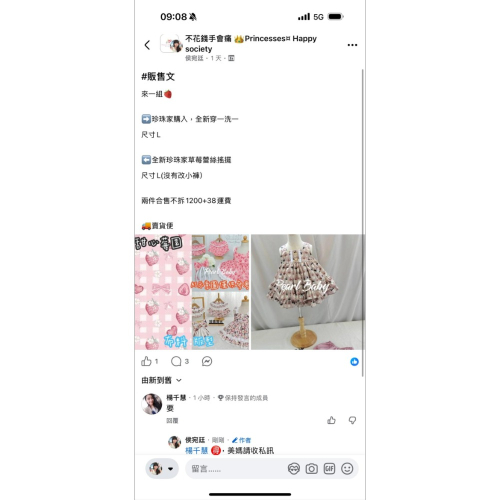Tap the #販售文 hashtag
Screen dimensions: 500x500
[x=158, y=77]
